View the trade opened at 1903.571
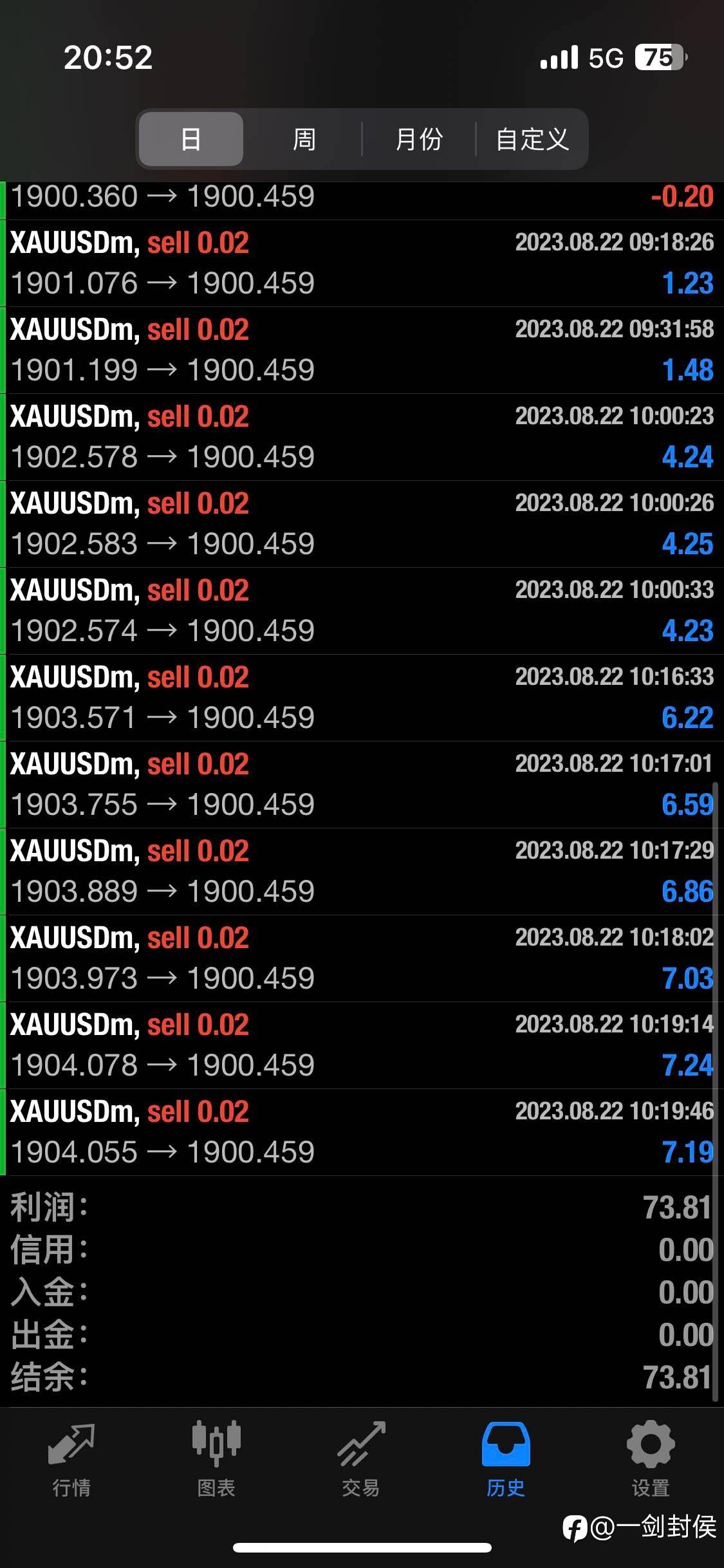 tap(362, 698)
